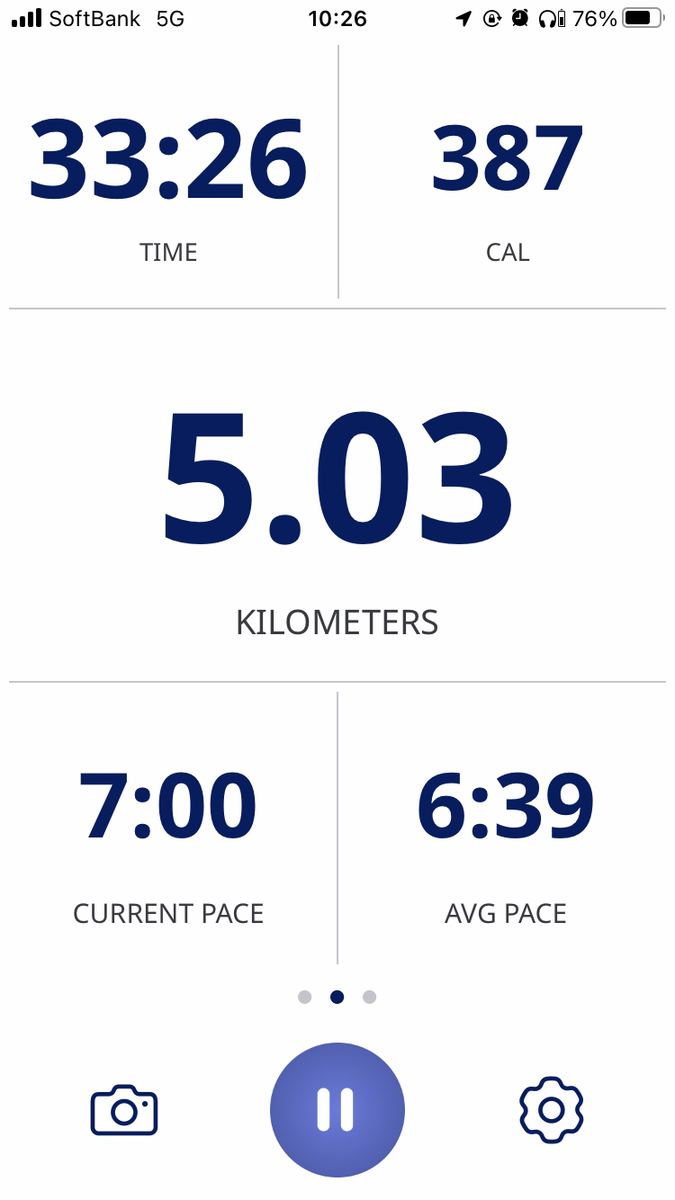This screenshot has height=1200, width=675.
Task: Go to the third page indicator dot
Action: [x=369, y=997]
